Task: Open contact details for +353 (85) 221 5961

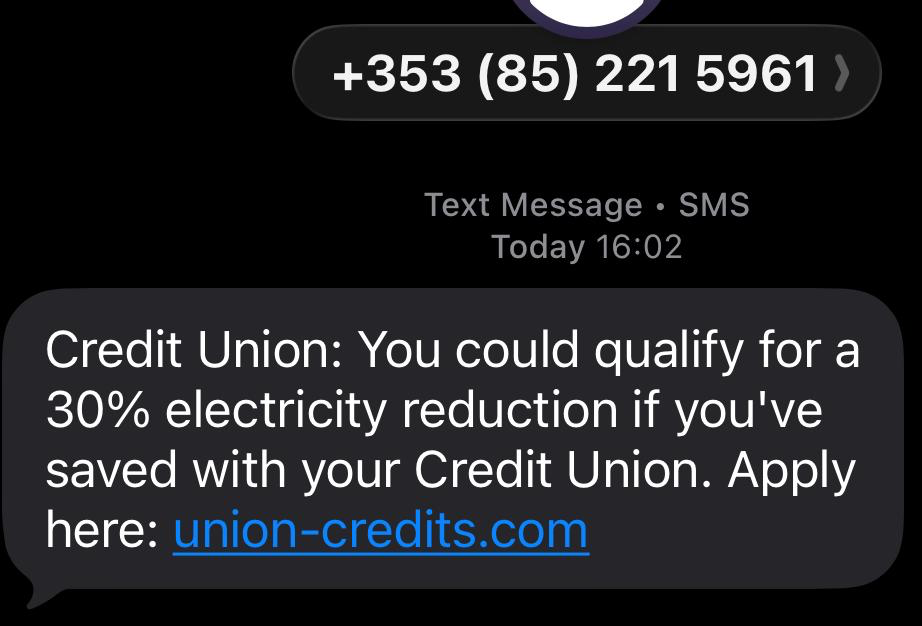Action: [587, 74]
